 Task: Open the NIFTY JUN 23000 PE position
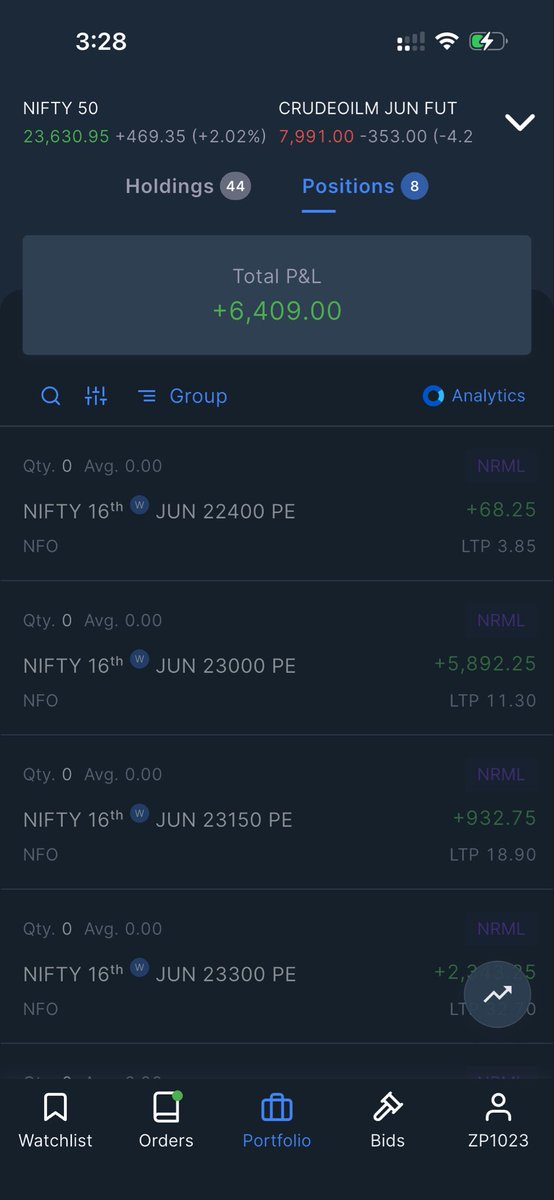click(277, 659)
